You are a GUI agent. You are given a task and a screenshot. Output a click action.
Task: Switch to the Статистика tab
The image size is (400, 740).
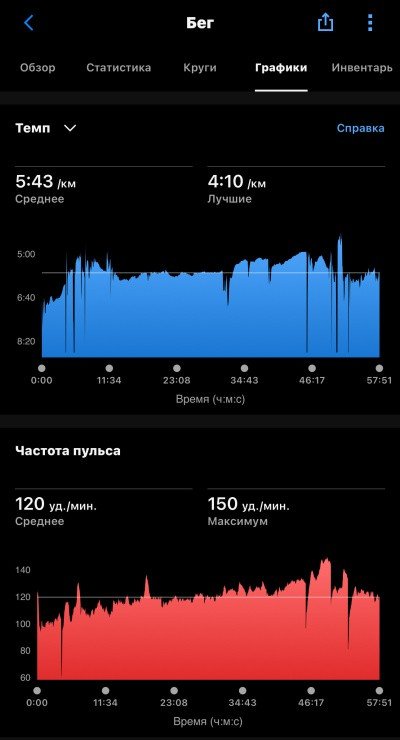118,67
